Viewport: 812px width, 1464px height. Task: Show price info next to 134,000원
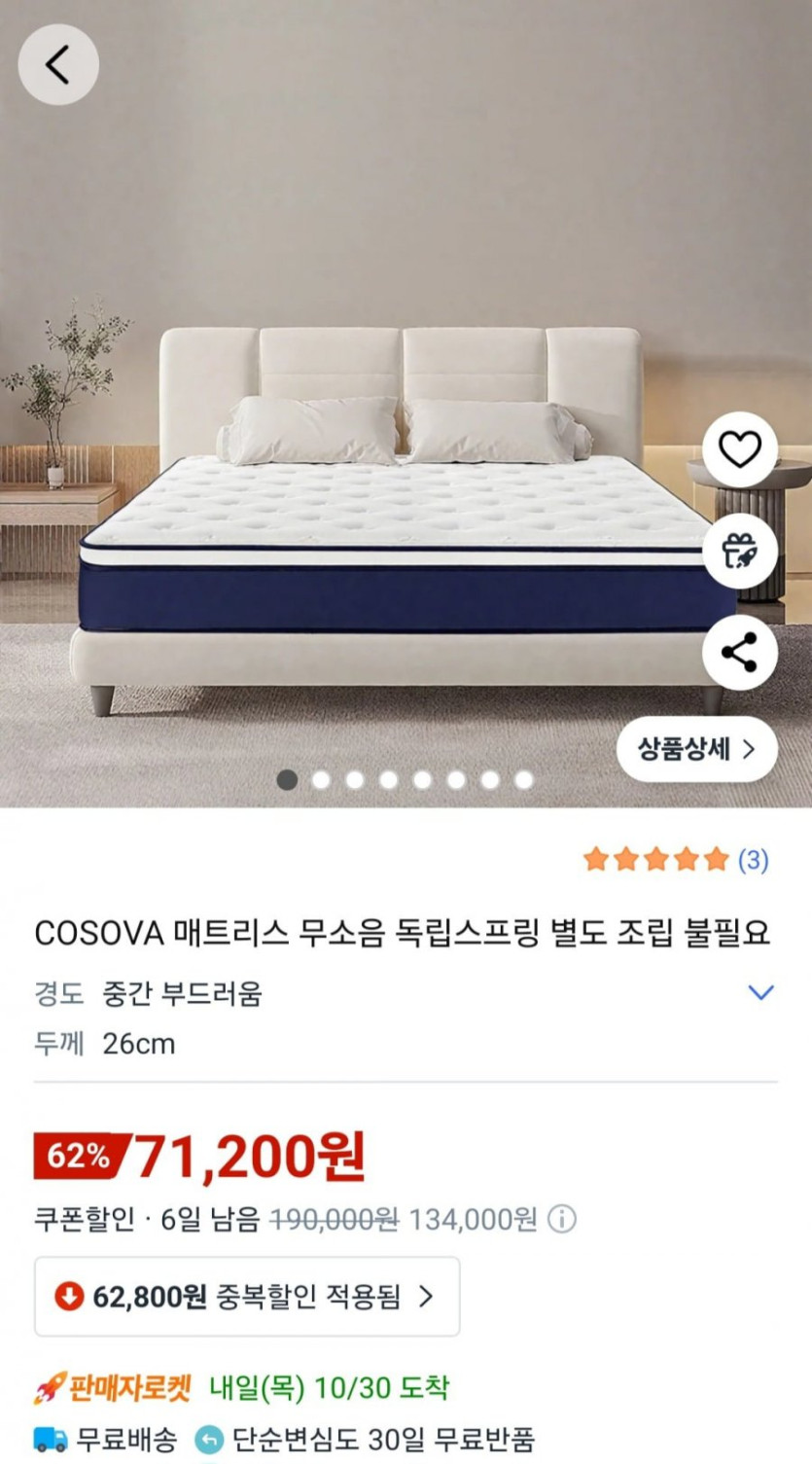point(562,1220)
